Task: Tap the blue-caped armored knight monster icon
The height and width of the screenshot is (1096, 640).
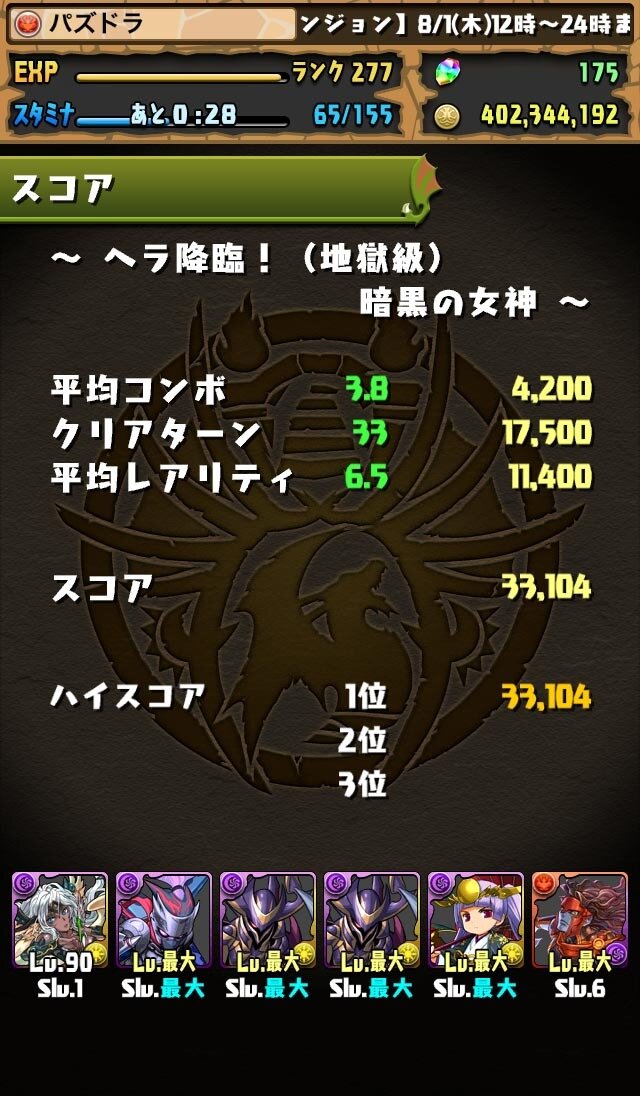Action: tap(163, 918)
